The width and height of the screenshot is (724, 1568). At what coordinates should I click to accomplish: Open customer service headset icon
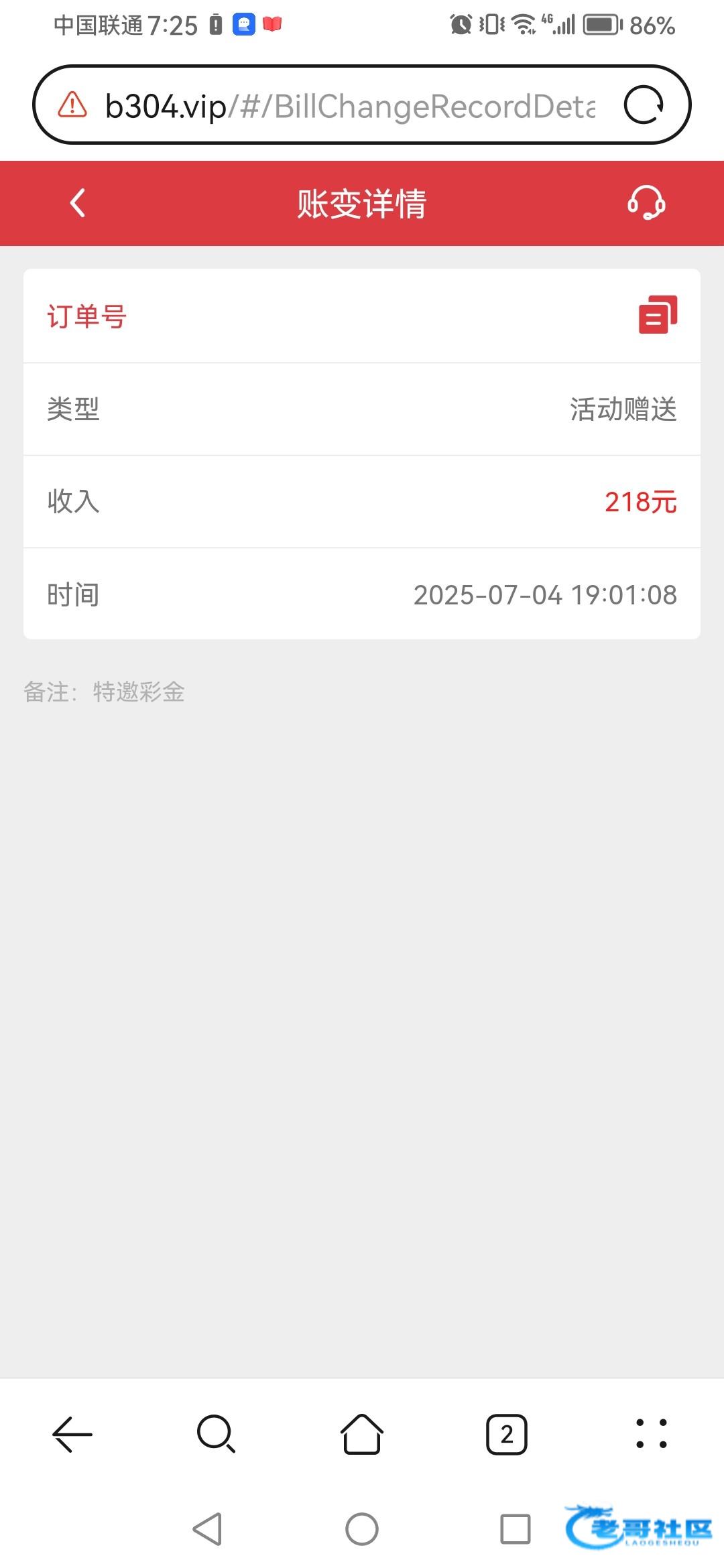point(646,203)
